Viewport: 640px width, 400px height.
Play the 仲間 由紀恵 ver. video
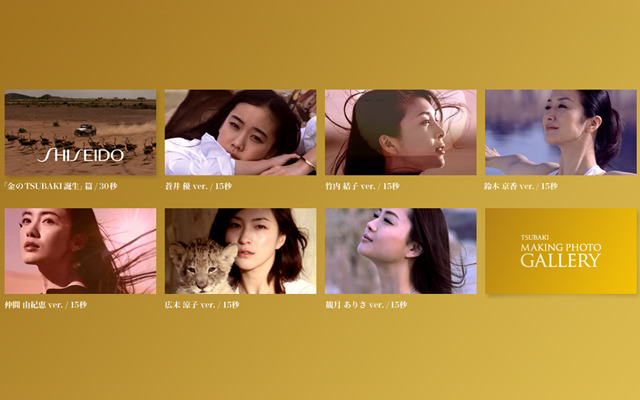(80, 251)
